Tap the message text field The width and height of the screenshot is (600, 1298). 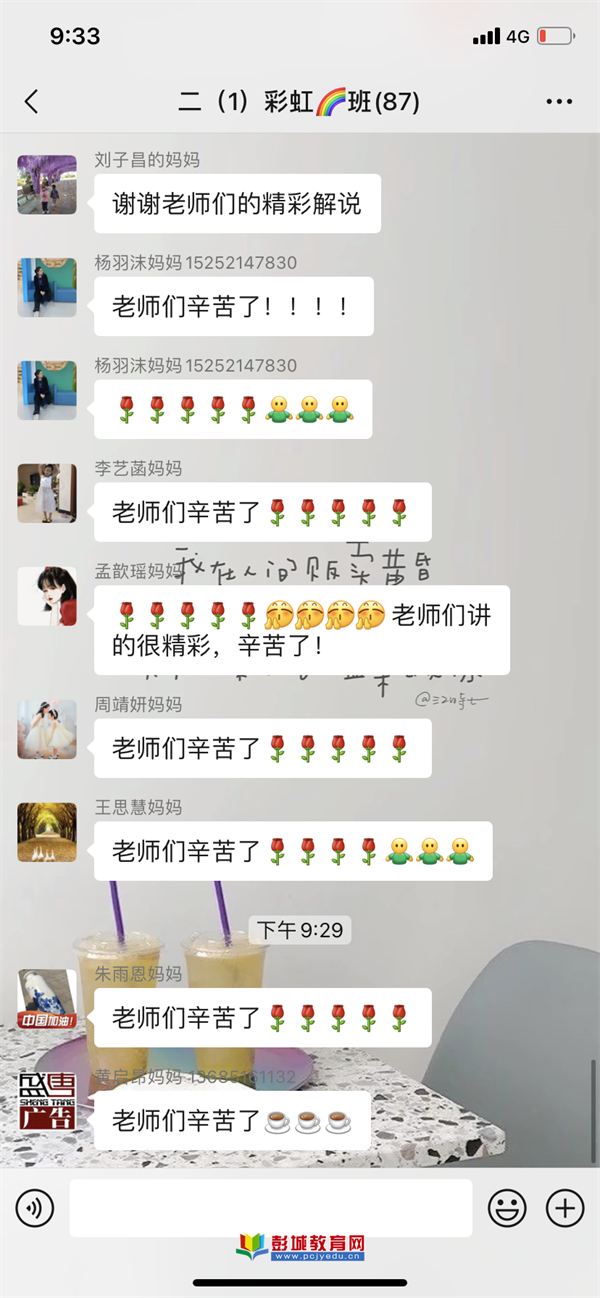pyautogui.click(x=270, y=1207)
